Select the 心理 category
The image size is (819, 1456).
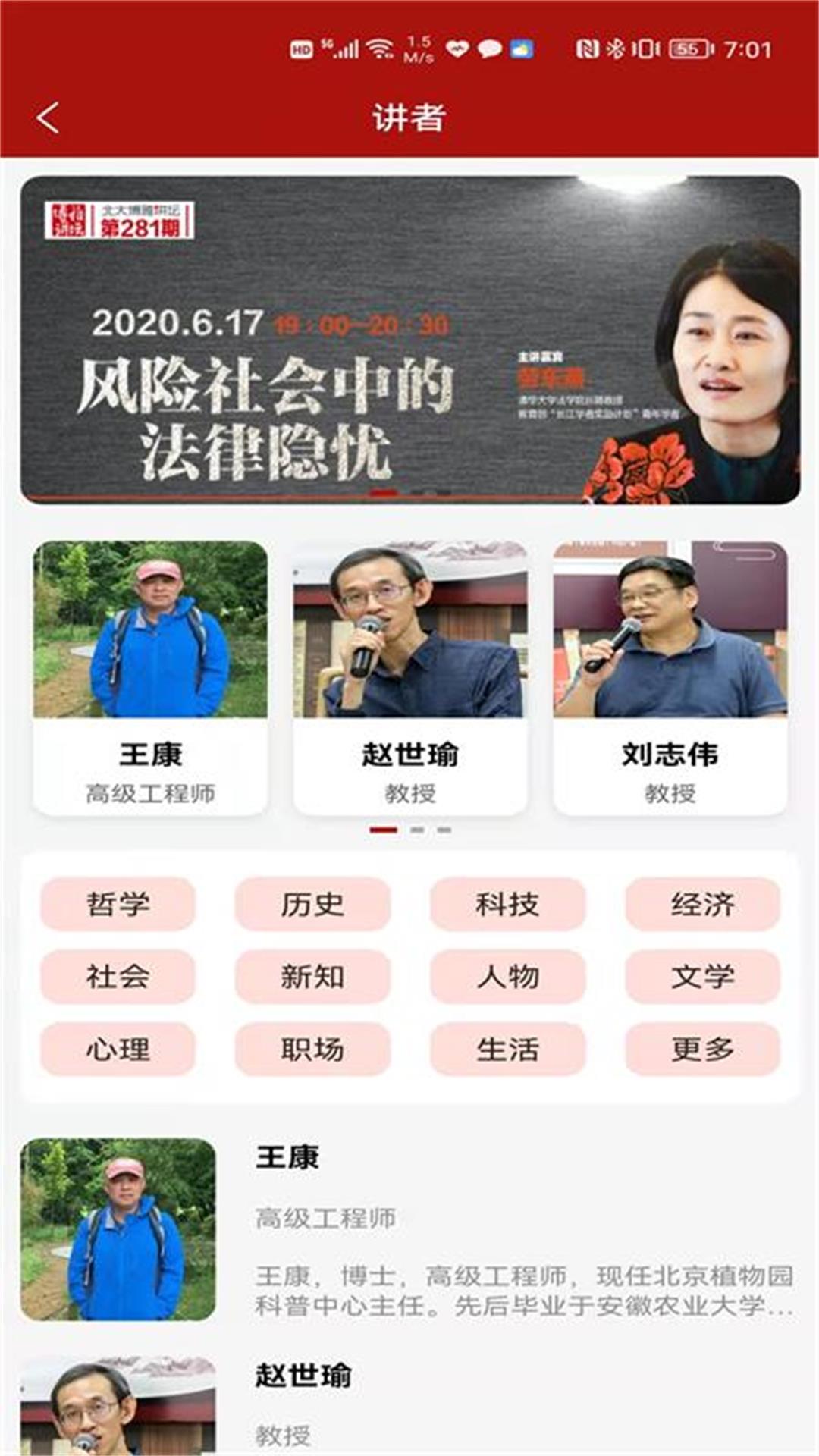click(118, 1050)
